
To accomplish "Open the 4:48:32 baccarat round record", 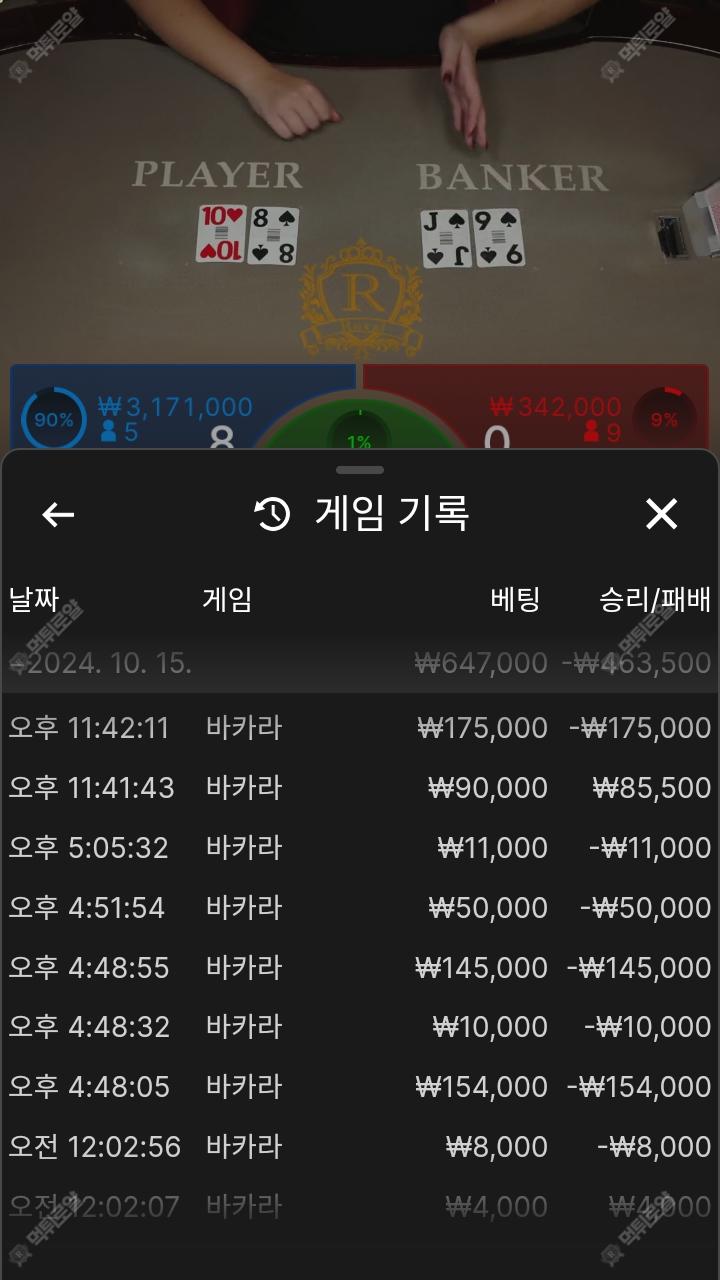I will point(360,1027).
